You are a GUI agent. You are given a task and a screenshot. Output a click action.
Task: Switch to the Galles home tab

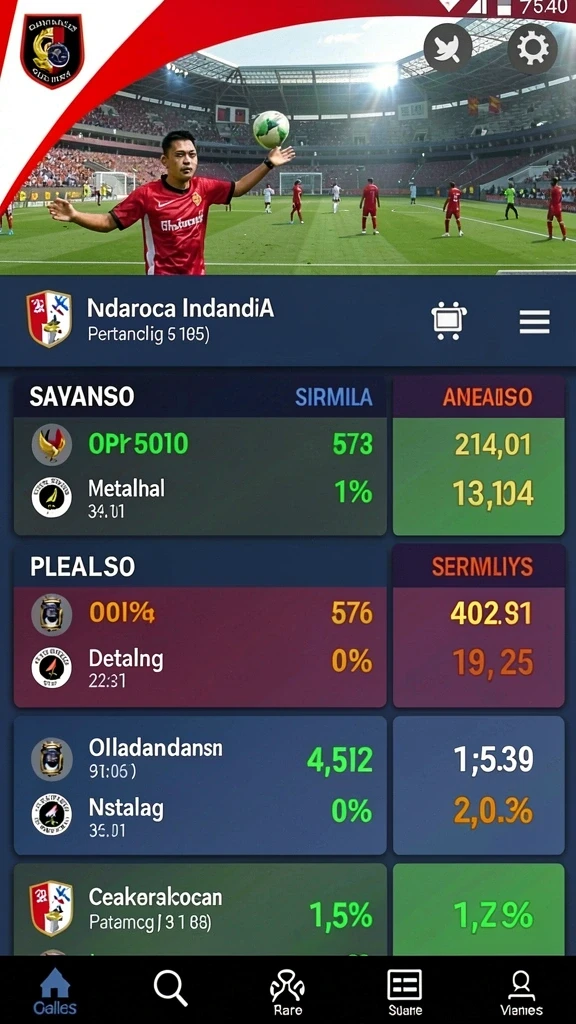(55, 991)
